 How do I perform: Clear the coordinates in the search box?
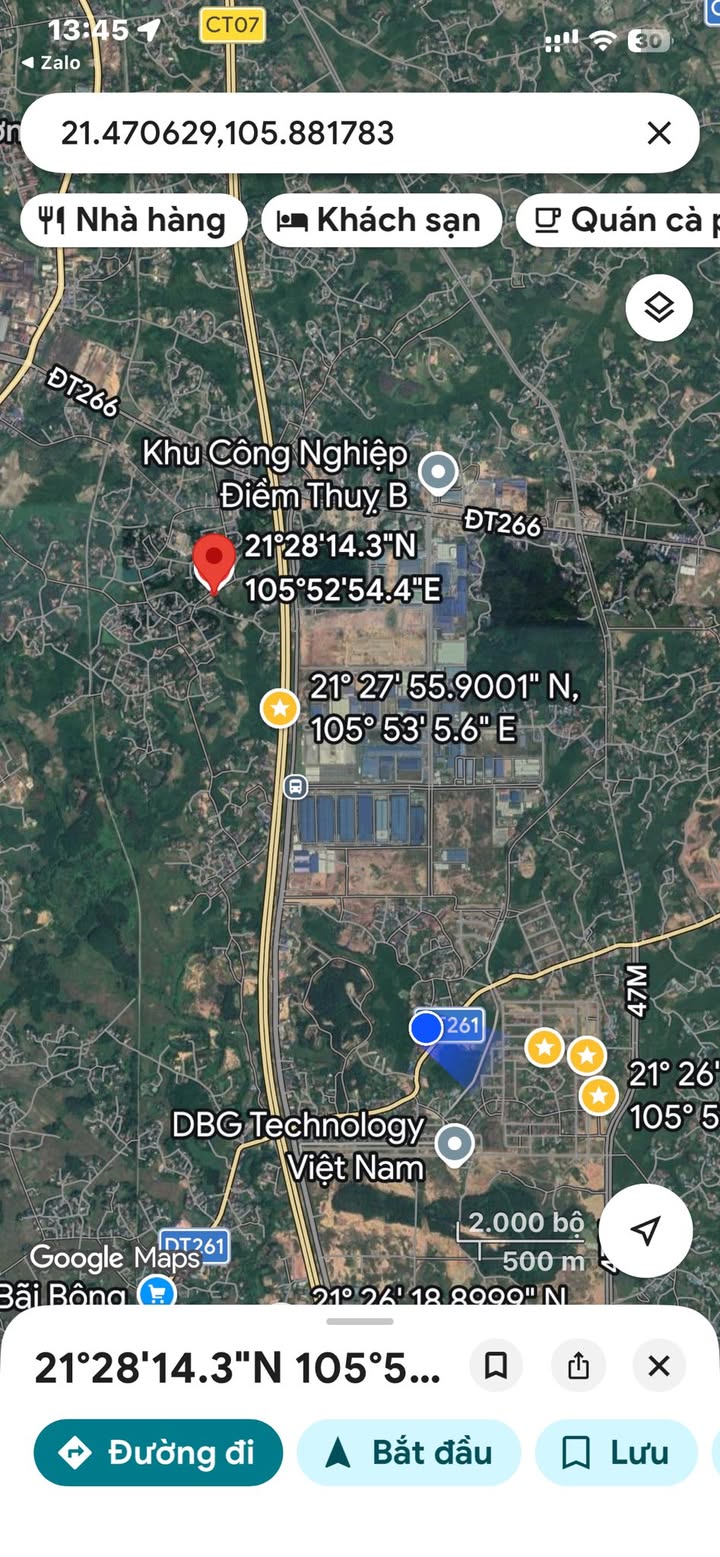click(659, 133)
